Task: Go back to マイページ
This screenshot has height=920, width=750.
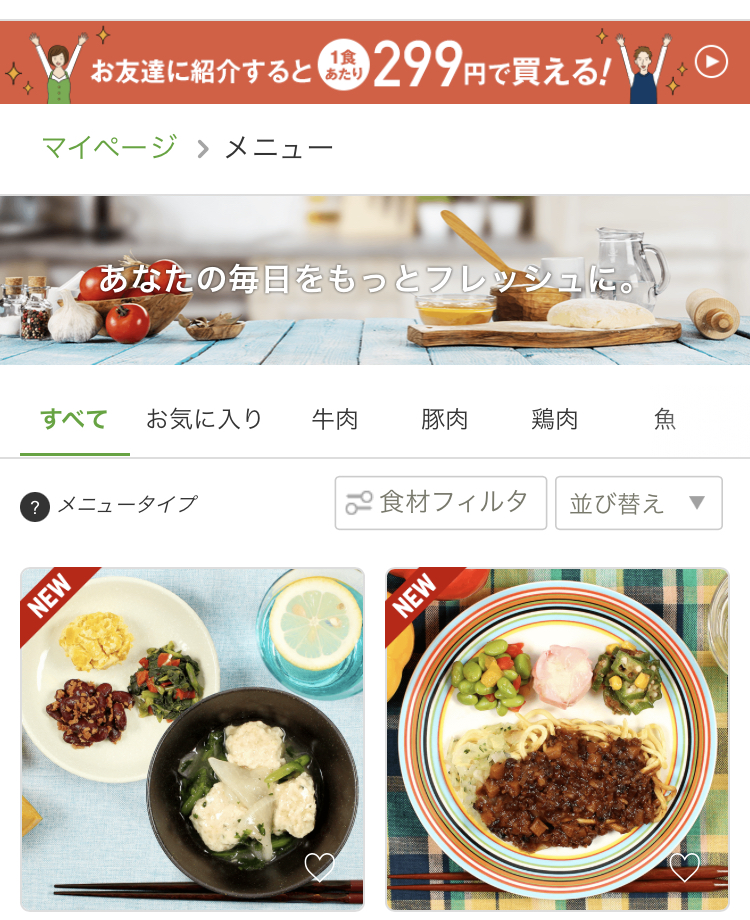Action: (x=109, y=148)
